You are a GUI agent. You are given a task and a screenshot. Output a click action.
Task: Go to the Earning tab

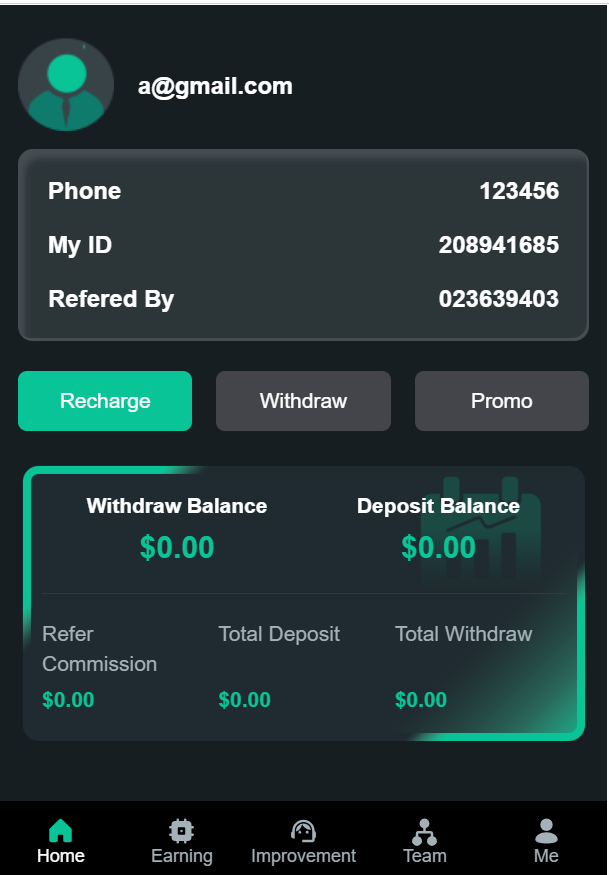(x=181, y=841)
